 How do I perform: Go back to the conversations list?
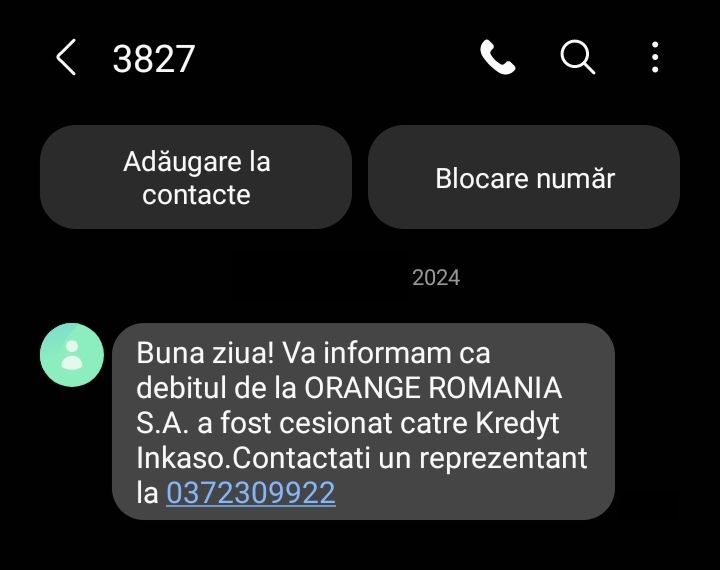tap(66, 58)
